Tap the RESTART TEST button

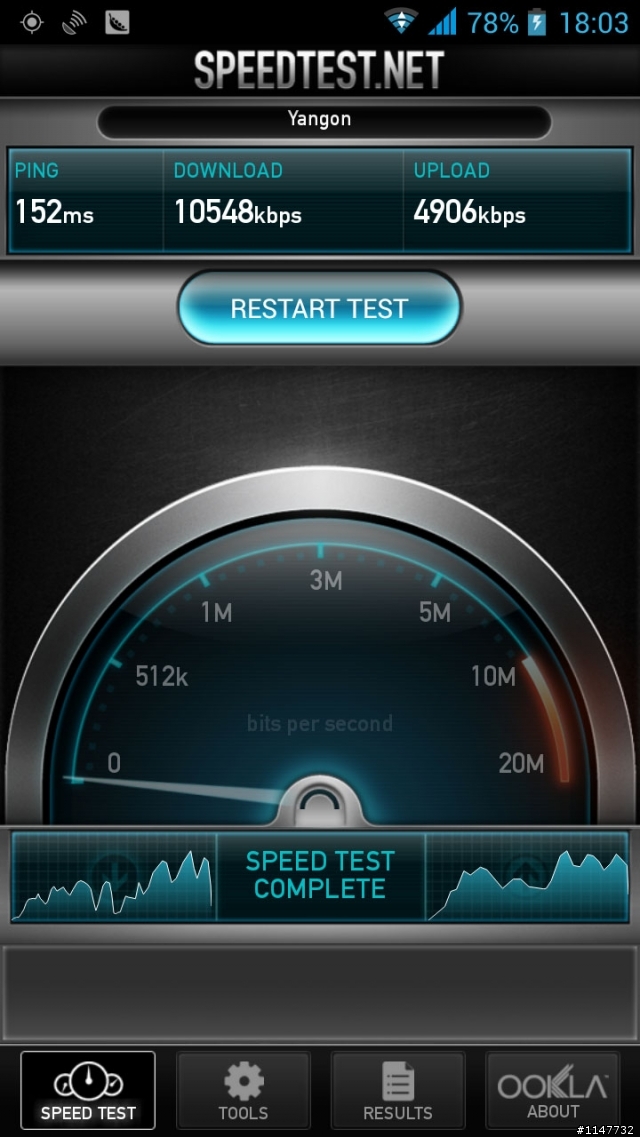[319, 308]
